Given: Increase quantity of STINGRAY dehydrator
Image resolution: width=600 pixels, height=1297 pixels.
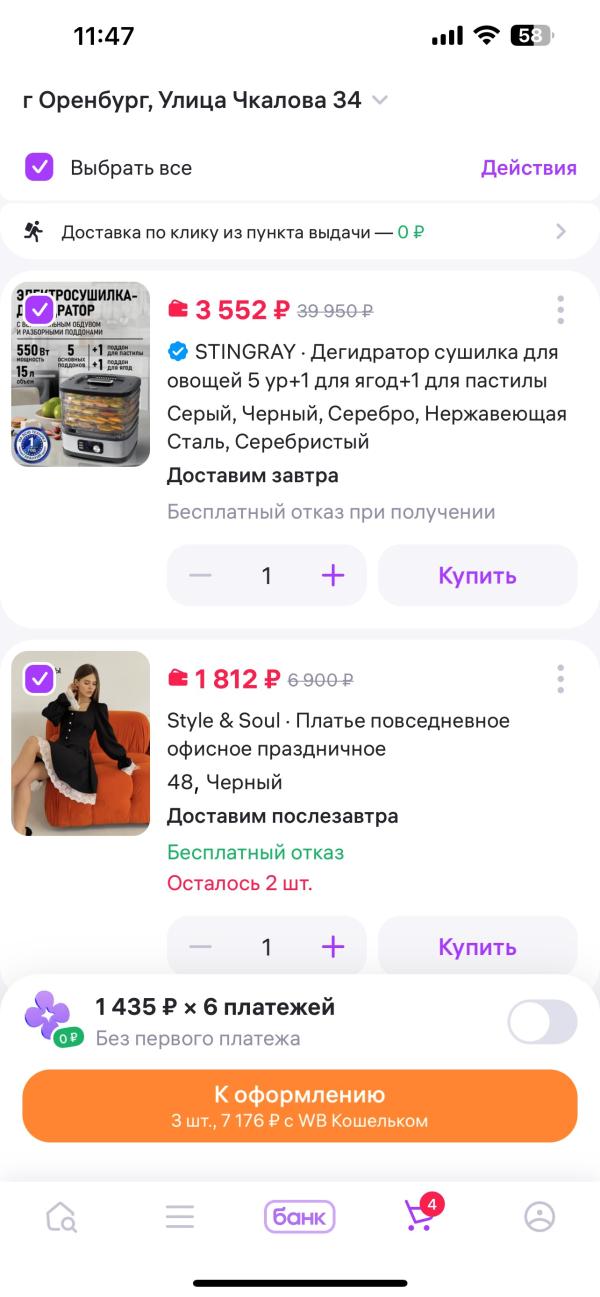Looking at the screenshot, I should [x=332, y=576].
